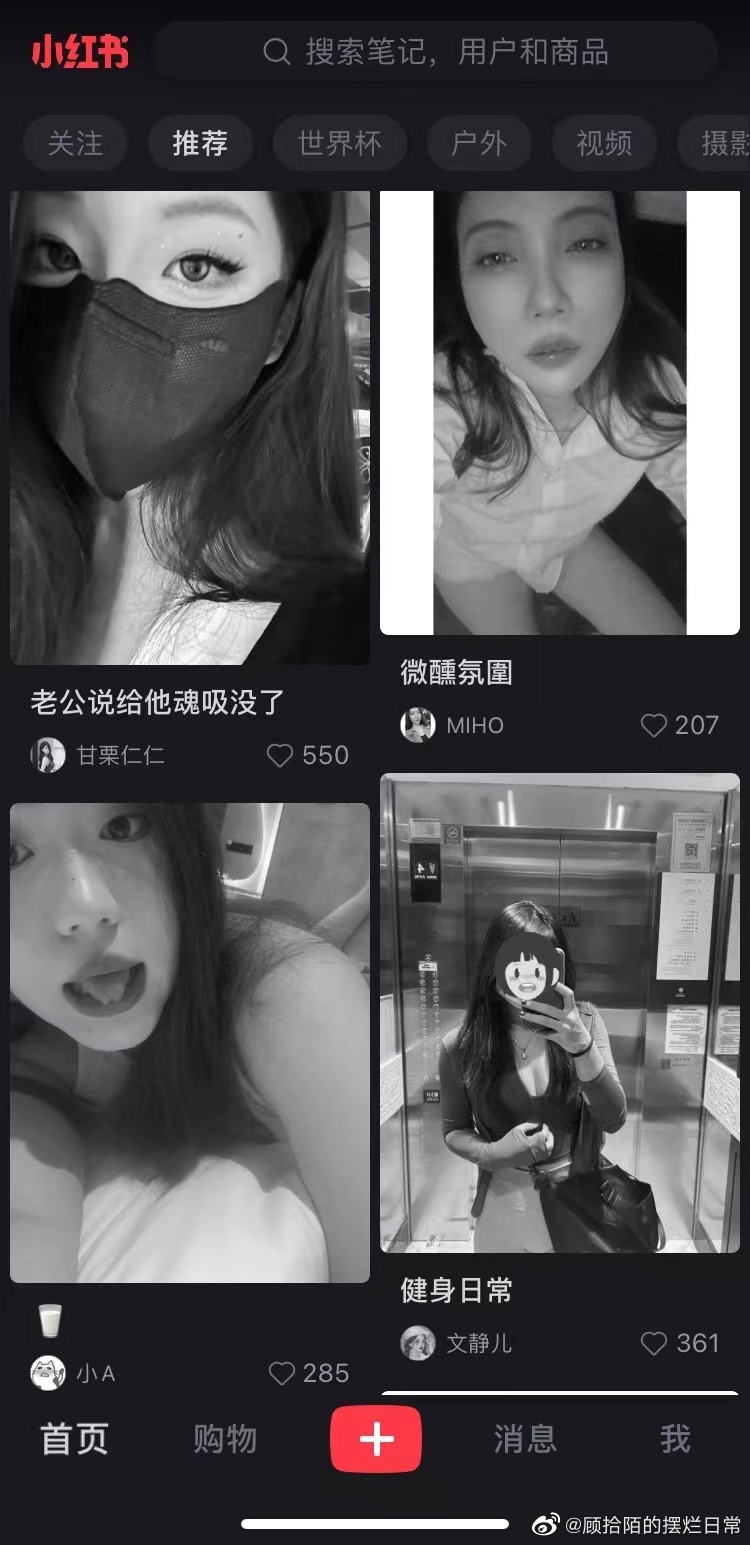Image resolution: width=750 pixels, height=1545 pixels.
Task: Open the search box for notes, users and products
Action: [435, 51]
